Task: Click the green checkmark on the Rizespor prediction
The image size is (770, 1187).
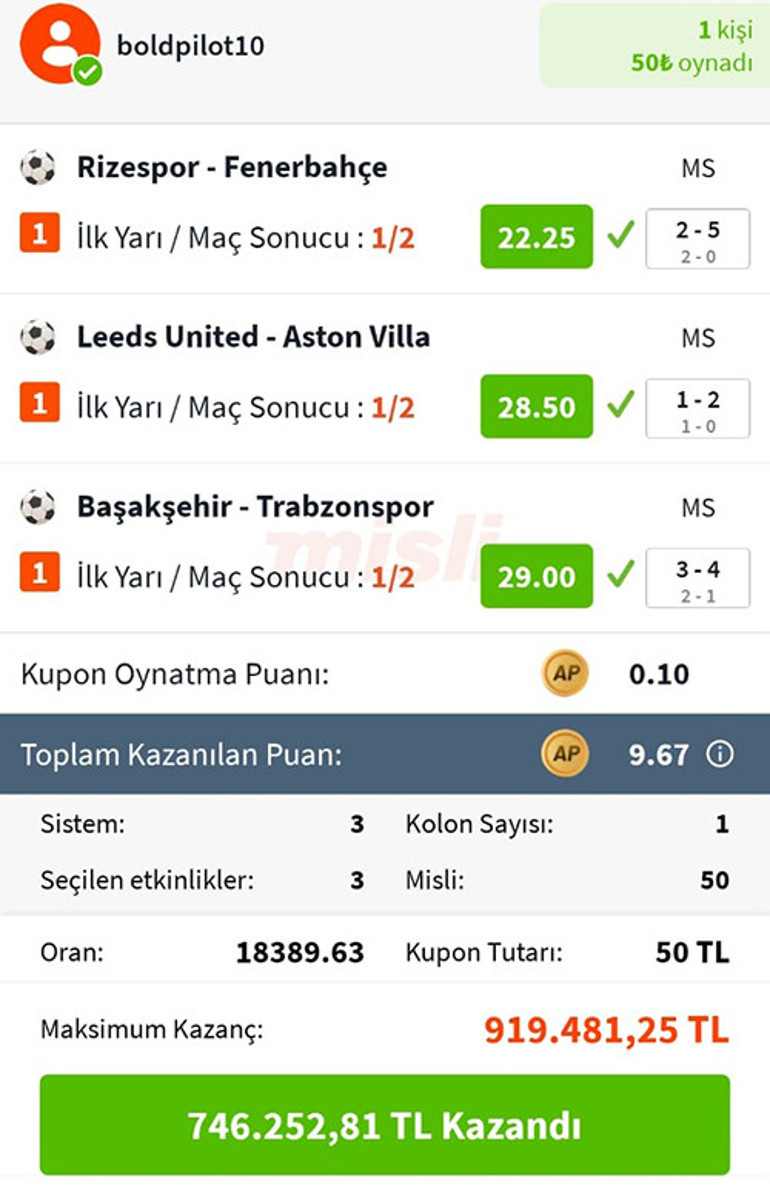Action: [x=622, y=237]
